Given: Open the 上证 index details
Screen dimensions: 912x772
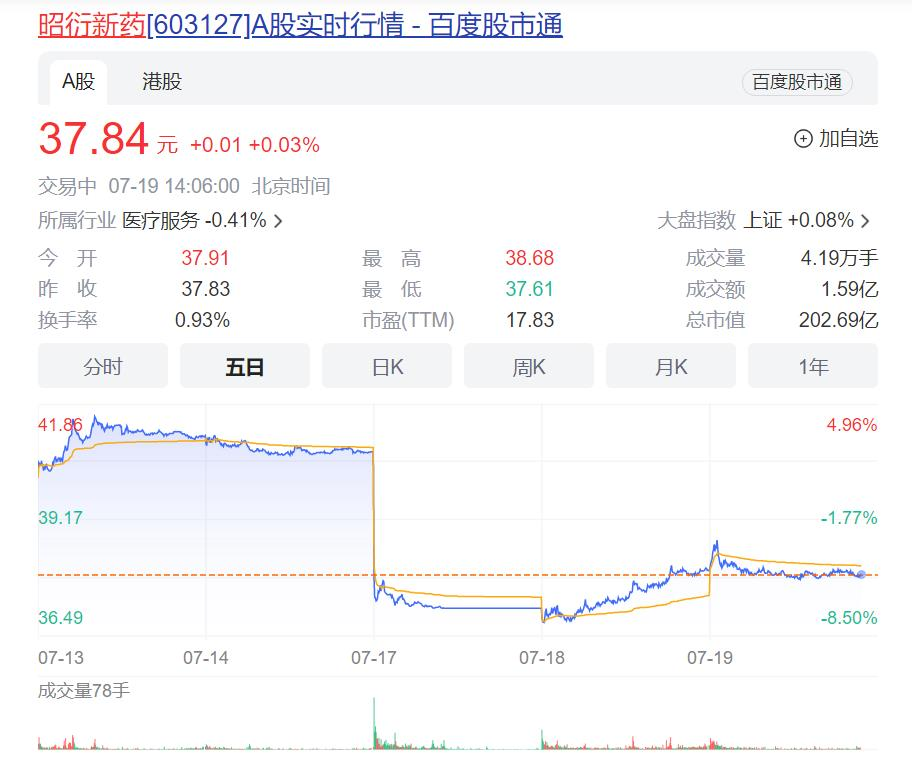Looking at the screenshot, I should click(x=807, y=220).
